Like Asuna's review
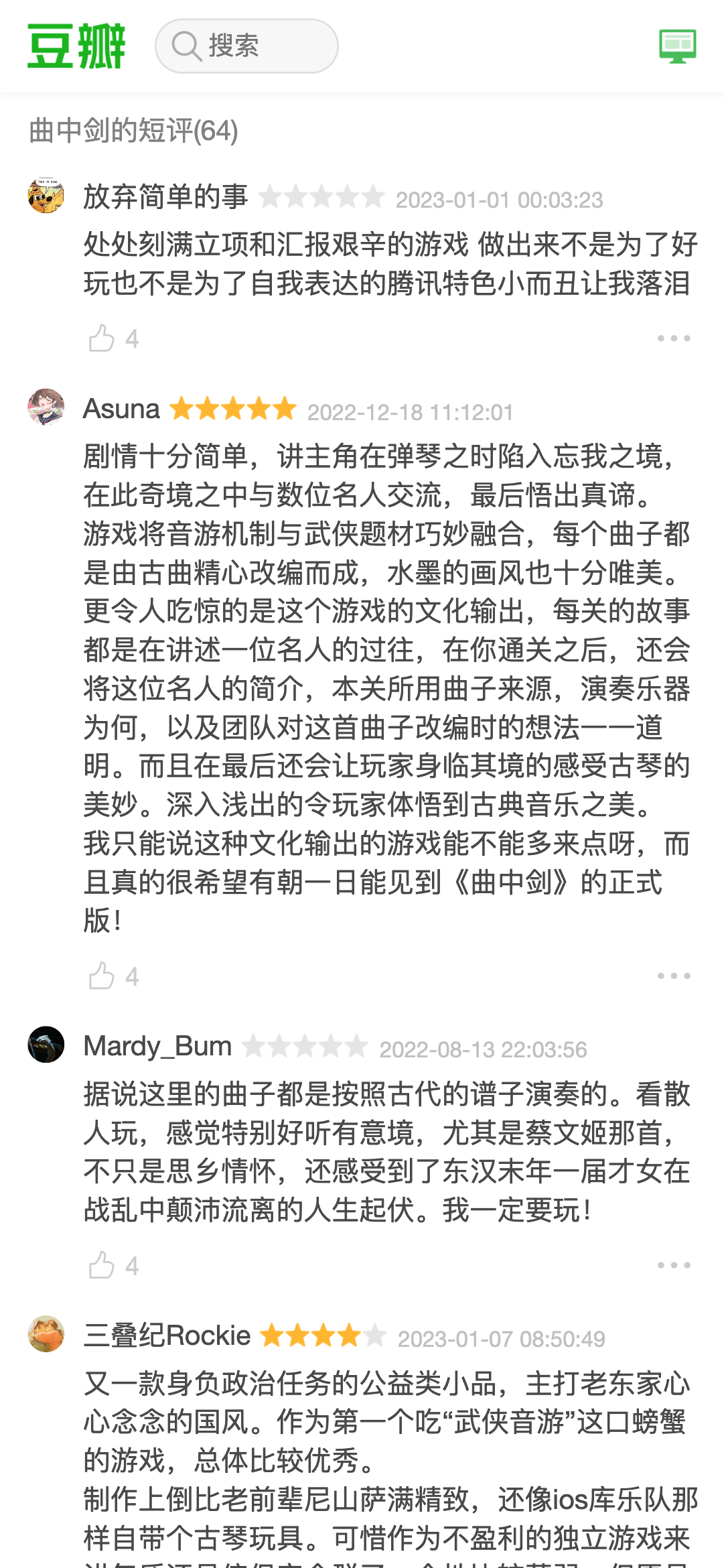 (102, 976)
